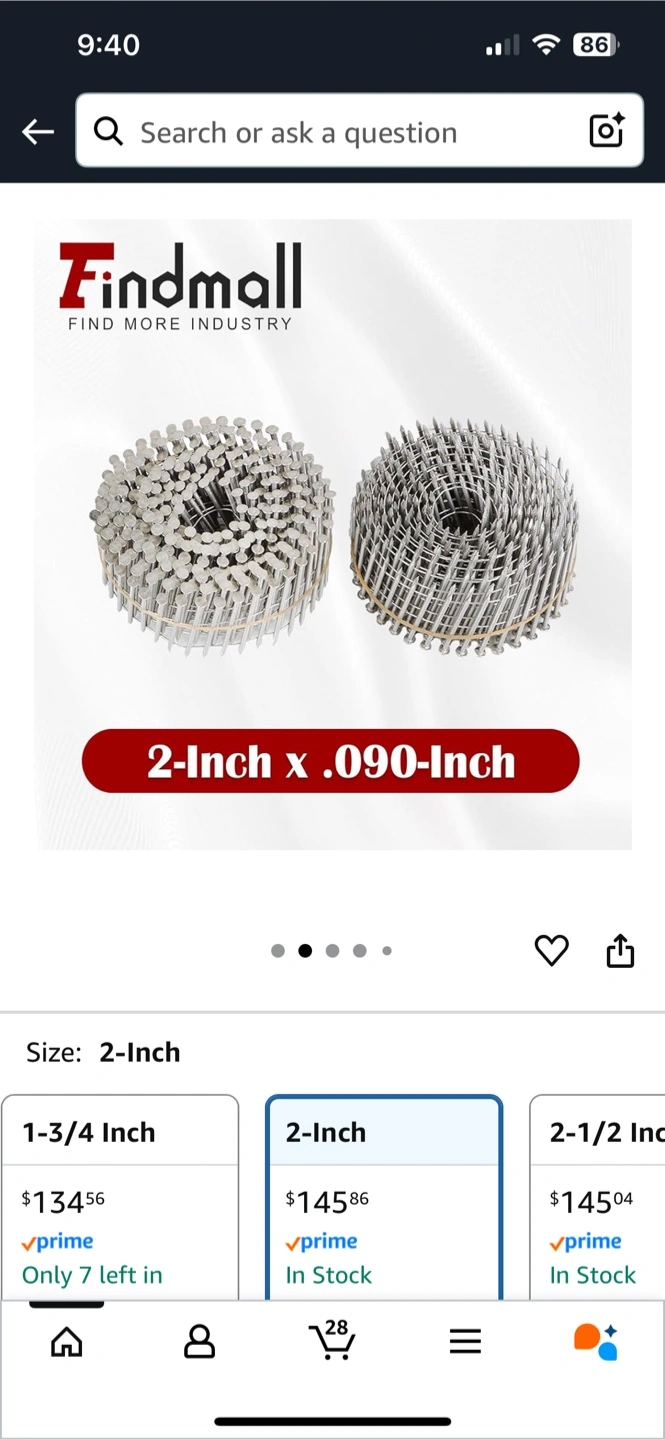The width and height of the screenshot is (665, 1440).
Task: Open the shopping cart with 28 items
Action: (331, 1340)
